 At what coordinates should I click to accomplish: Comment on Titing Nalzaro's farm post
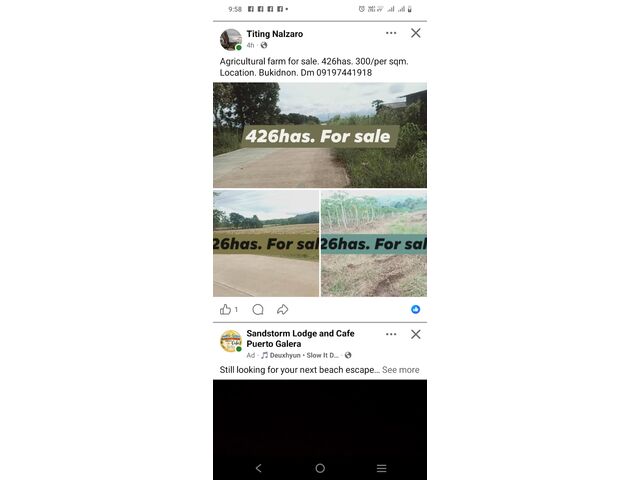tap(258, 309)
